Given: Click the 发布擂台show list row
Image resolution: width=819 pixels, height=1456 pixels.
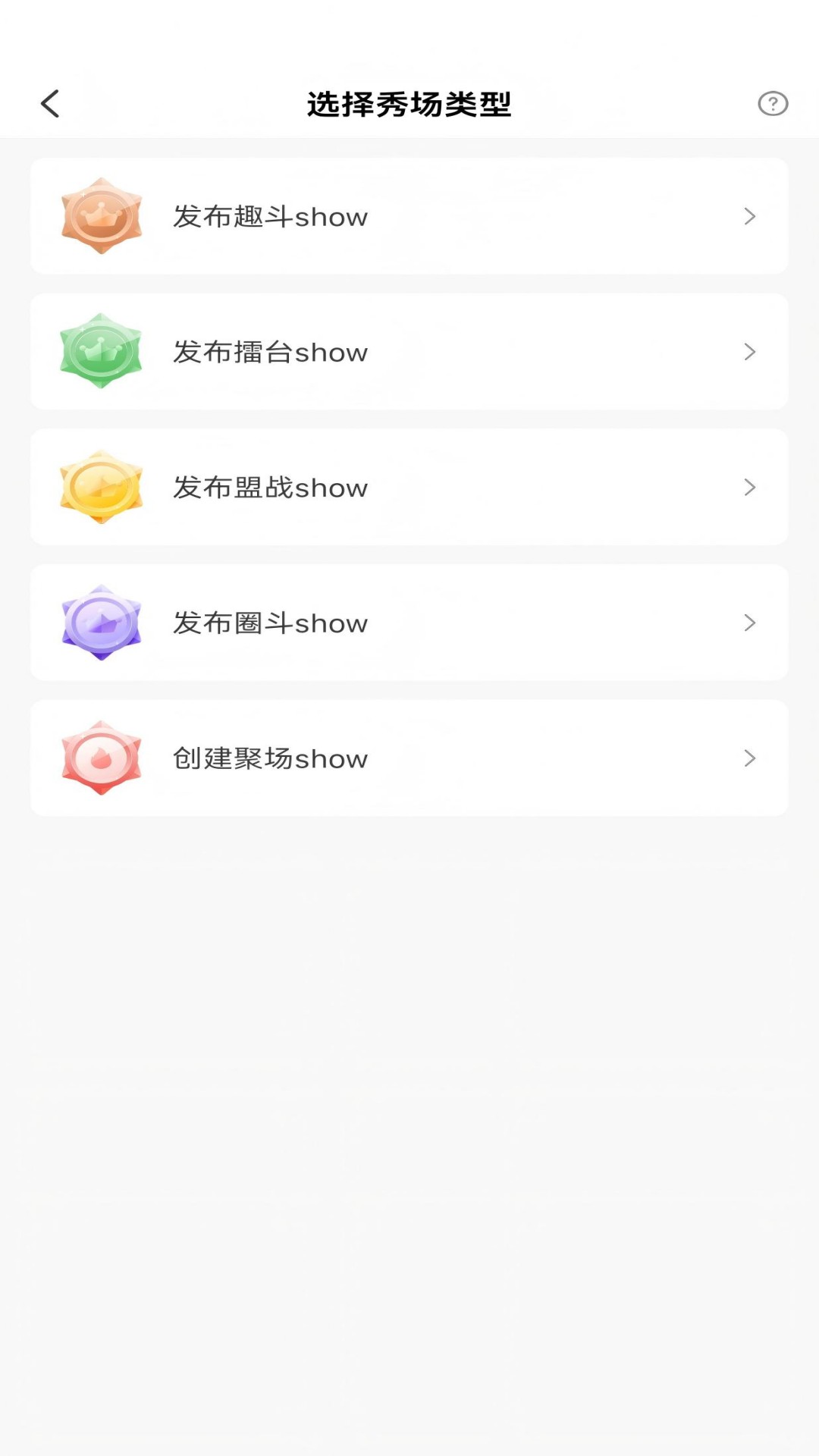Looking at the screenshot, I should click(x=409, y=351).
